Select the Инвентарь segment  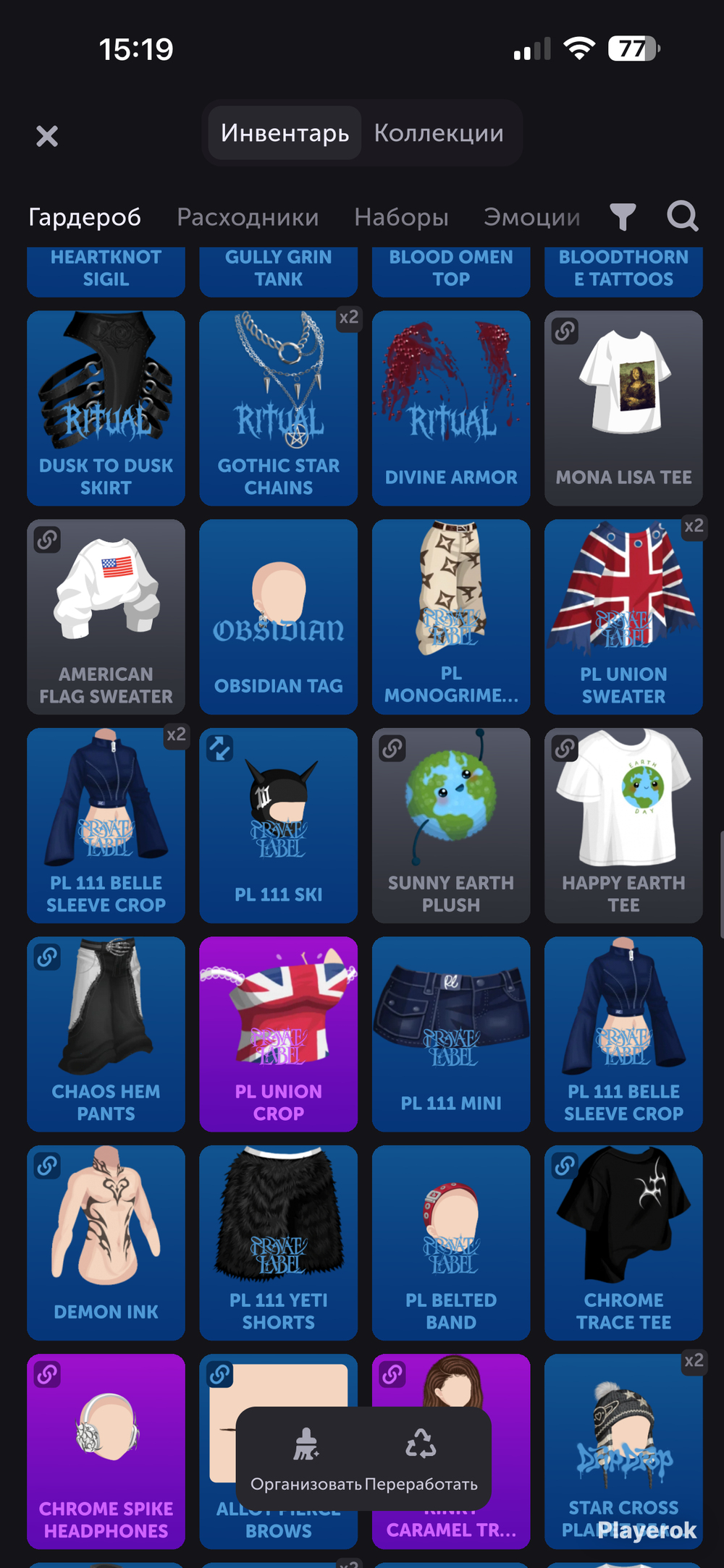[x=285, y=133]
